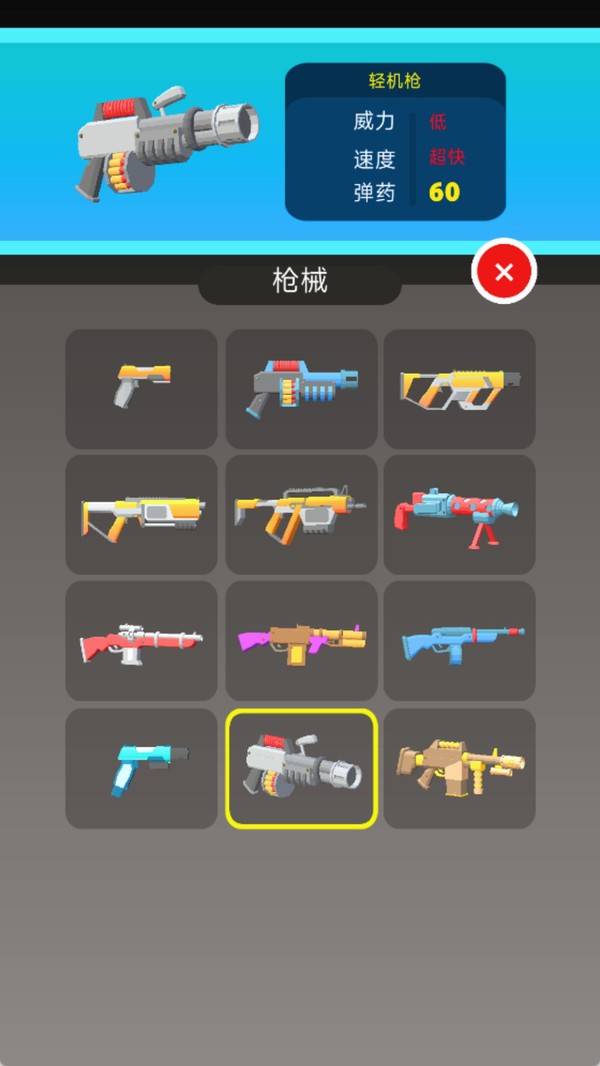Pick the light blue rifle with red tip
This screenshot has width=600, height=1066.
tap(459, 641)
